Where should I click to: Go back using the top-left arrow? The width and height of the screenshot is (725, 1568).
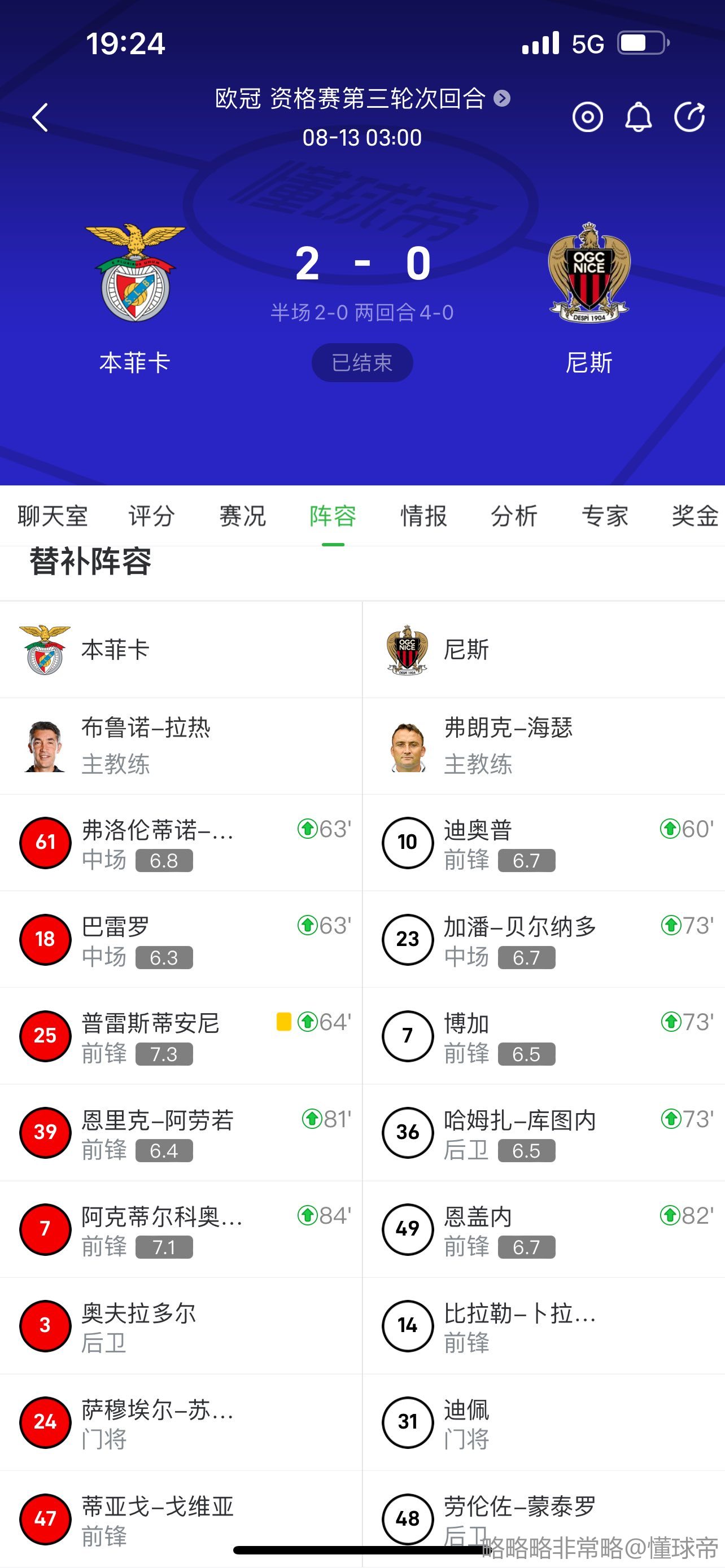pos(40,117)
